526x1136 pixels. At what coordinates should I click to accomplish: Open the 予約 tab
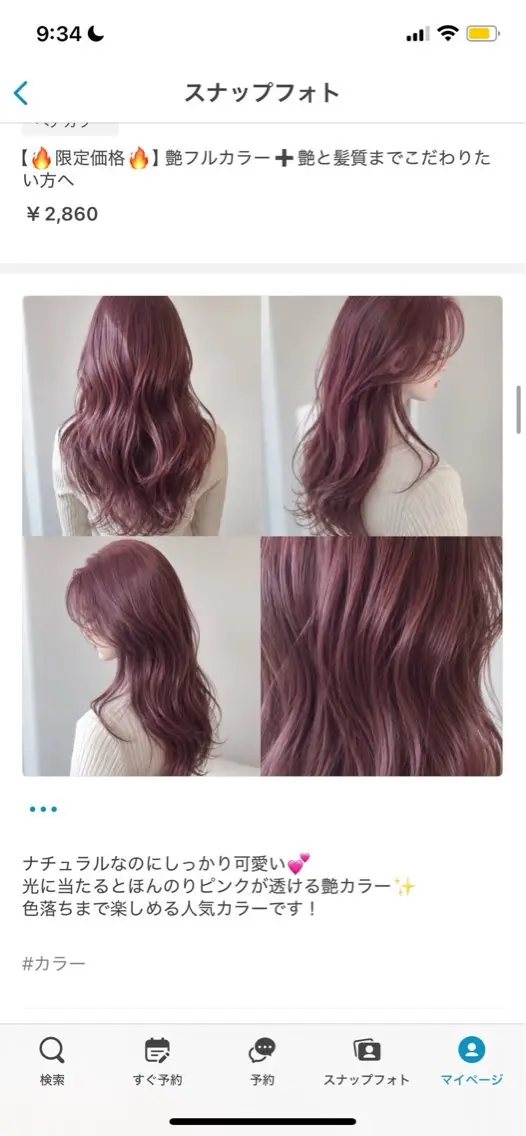pyautogui.click(x=262, y=1061)
